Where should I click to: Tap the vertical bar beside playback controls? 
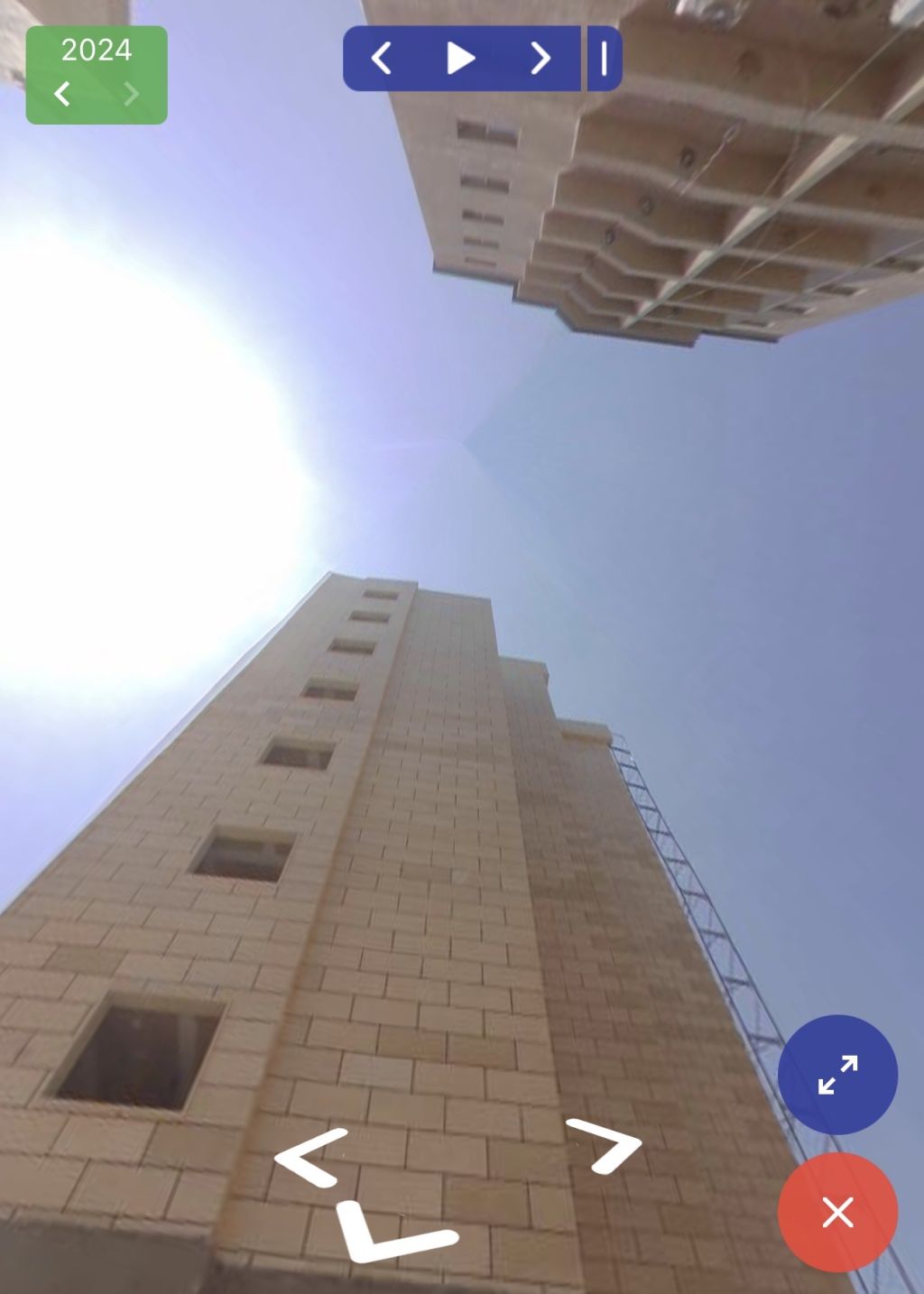pyautogui.click(x=605, y=59)
